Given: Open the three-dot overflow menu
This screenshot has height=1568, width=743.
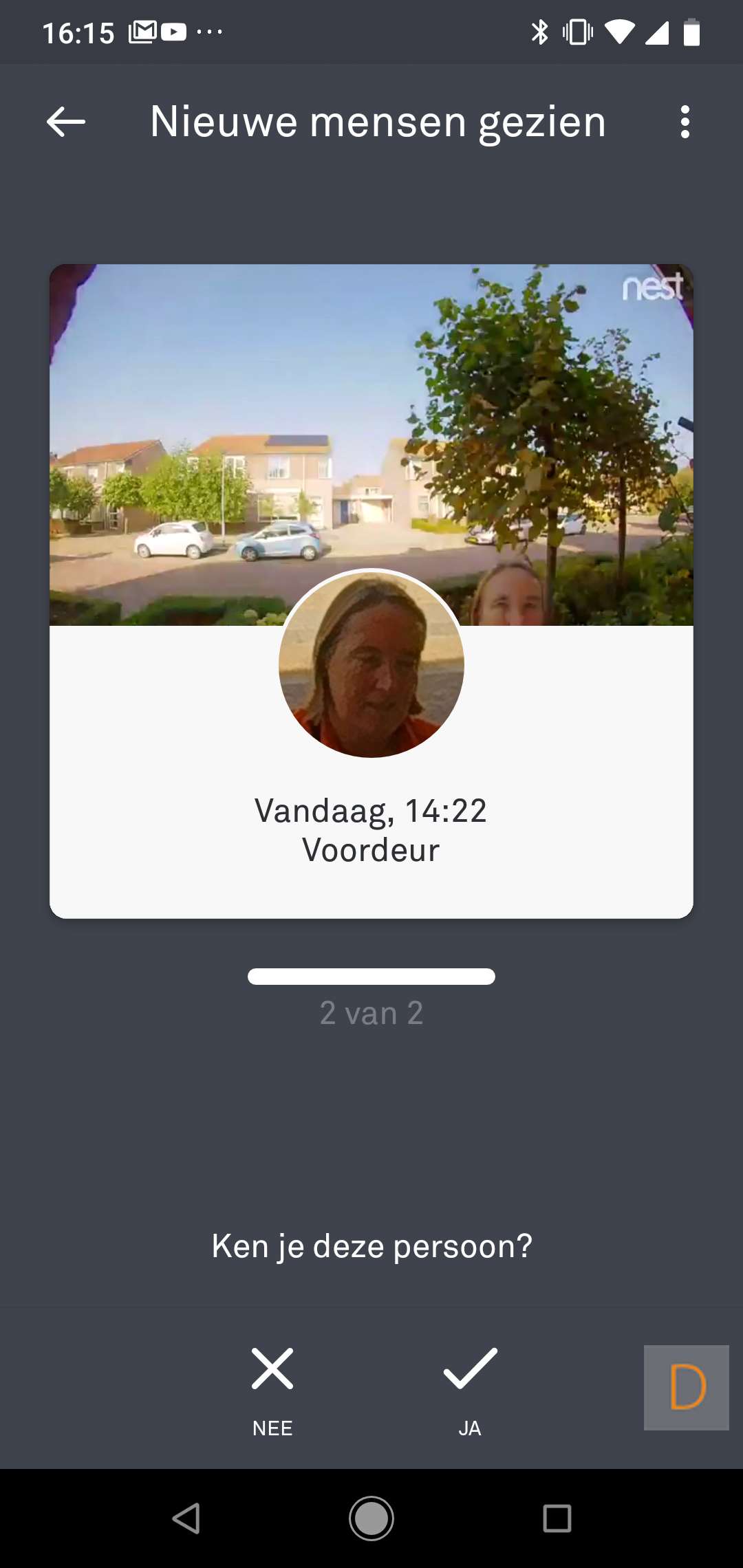Looking at the screenshot, I should 685,122.
